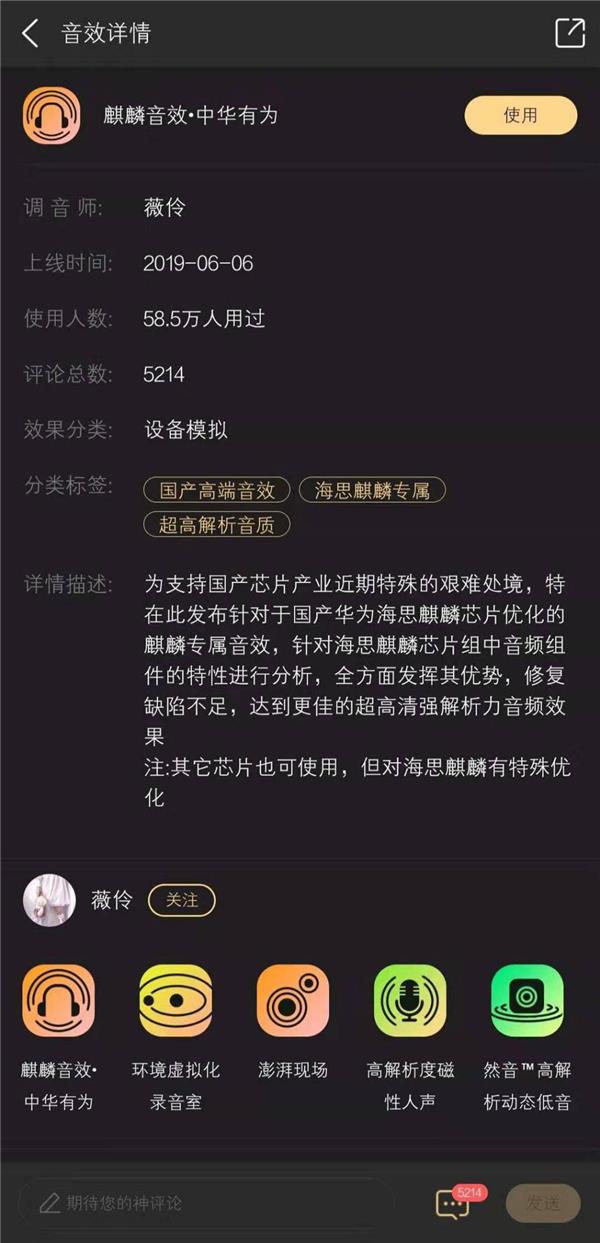Image resolution: width=600 pixels, height=1243 pixels.
Task: Share this sound effect
Action: point(570,33)
